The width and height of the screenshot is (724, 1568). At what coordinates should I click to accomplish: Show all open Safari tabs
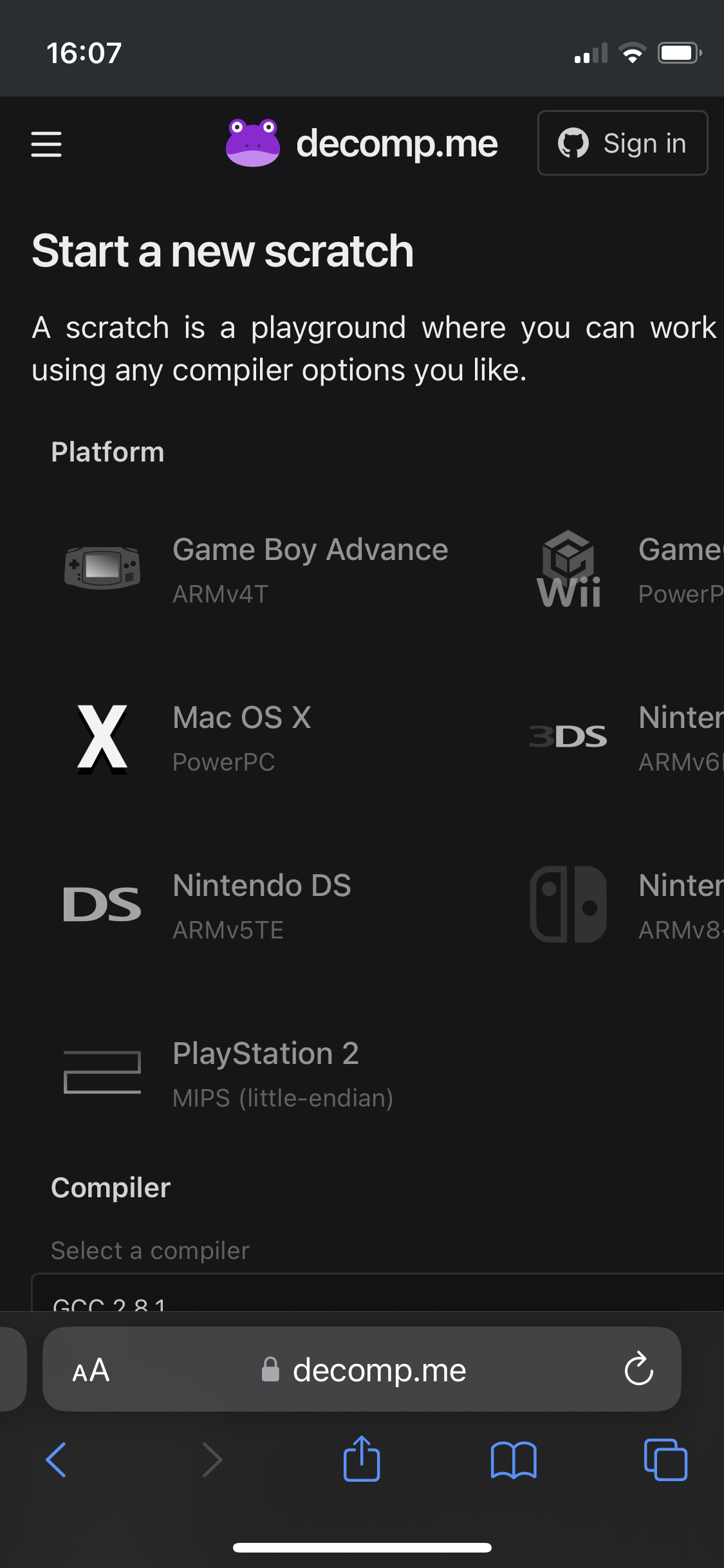click(x=665, y=1460)
